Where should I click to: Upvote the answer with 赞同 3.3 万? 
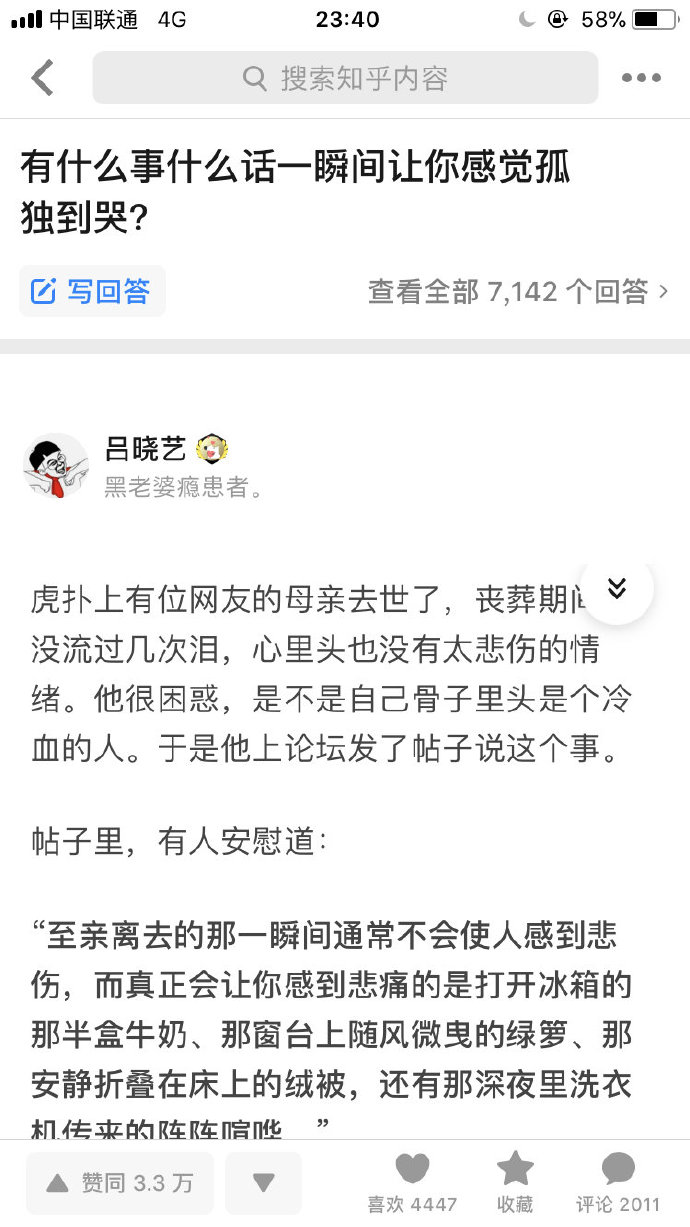[x=120, y=1183]
